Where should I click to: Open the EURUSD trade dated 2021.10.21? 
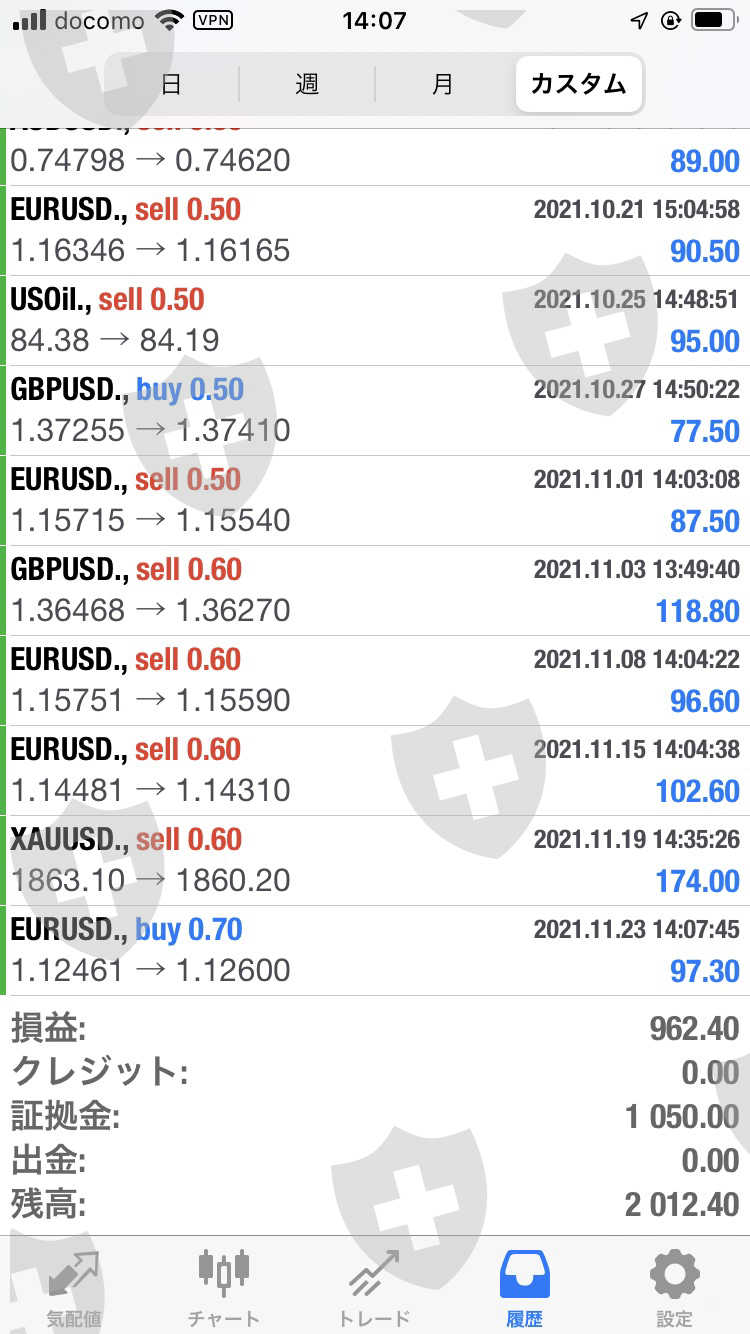[x=375, y=230]
